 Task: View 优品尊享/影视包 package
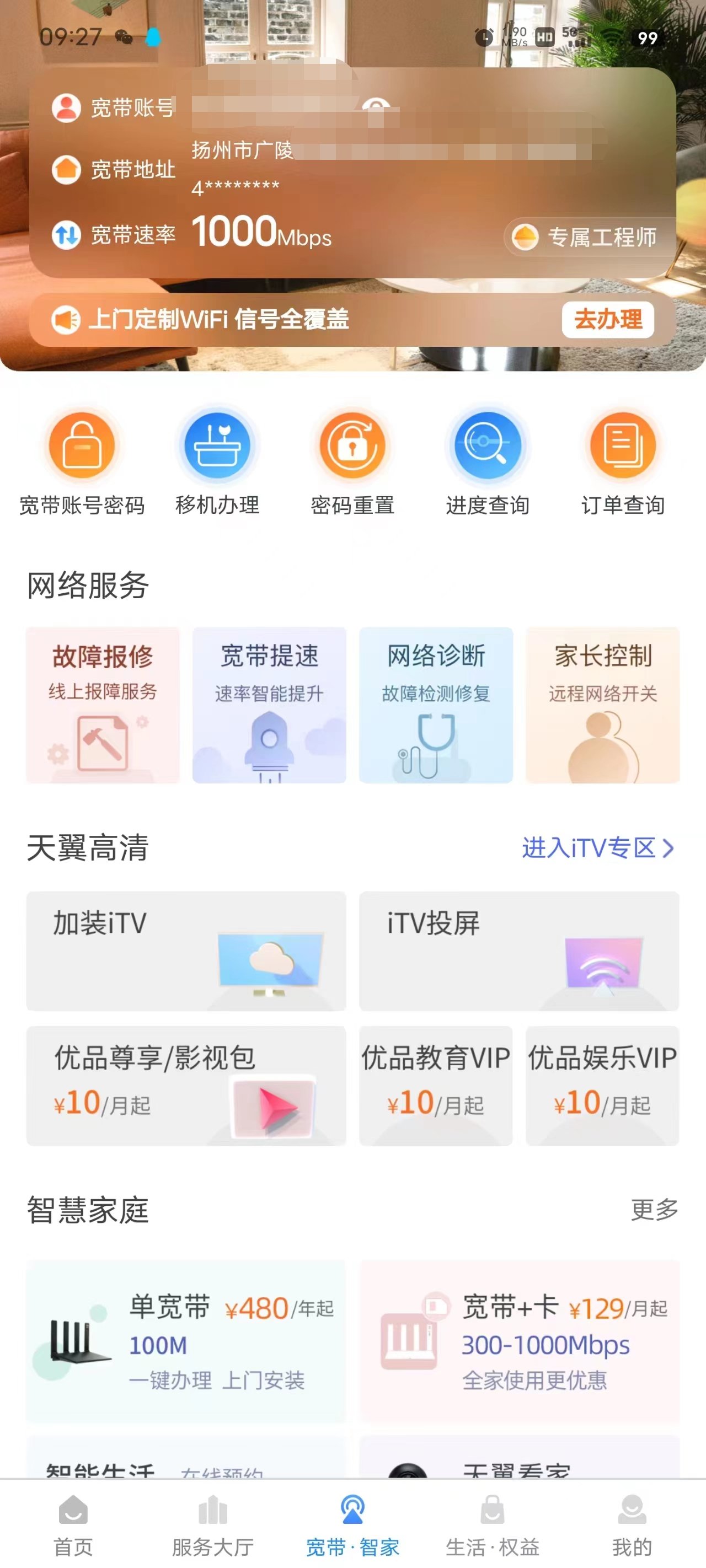186,1085
